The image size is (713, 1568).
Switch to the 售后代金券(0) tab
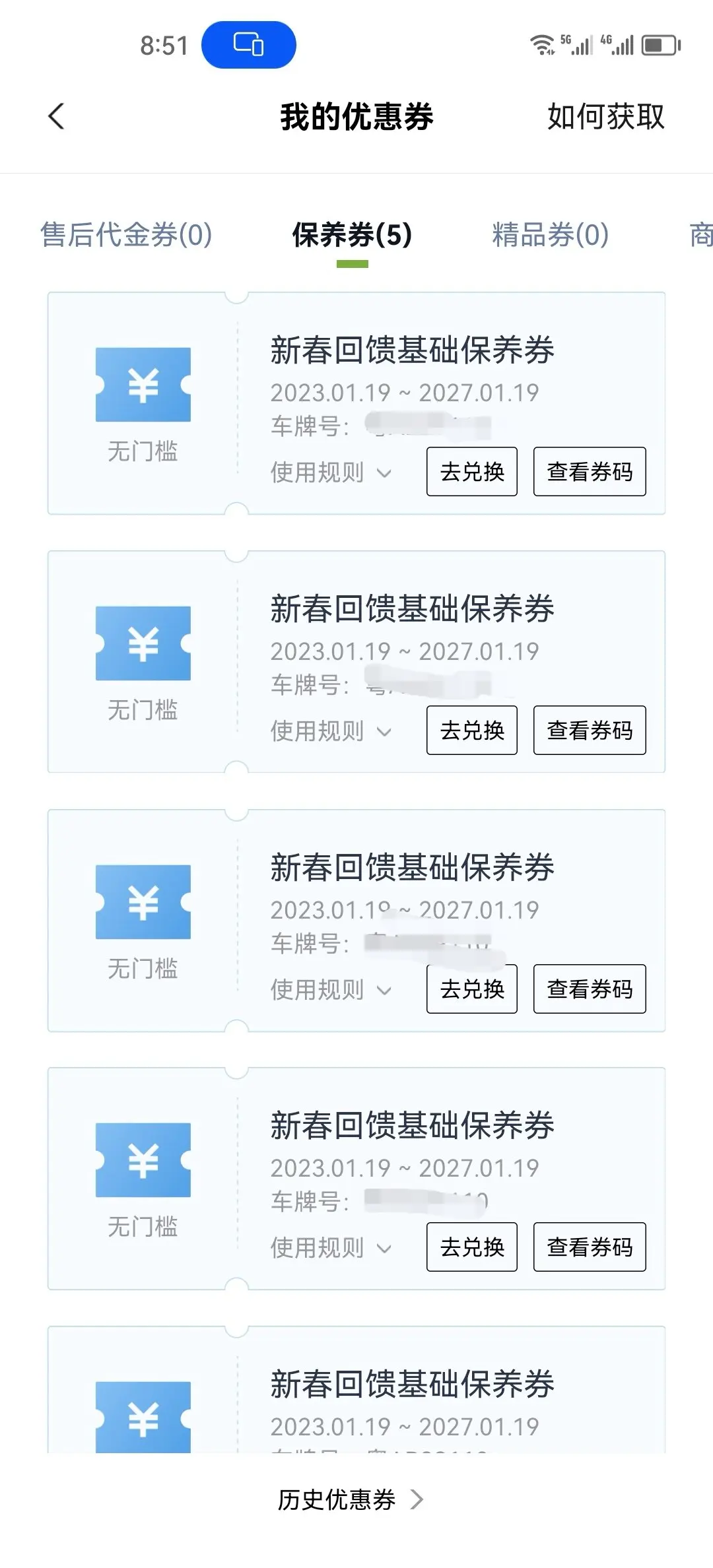pyautogui.click(x=126, y=234)
